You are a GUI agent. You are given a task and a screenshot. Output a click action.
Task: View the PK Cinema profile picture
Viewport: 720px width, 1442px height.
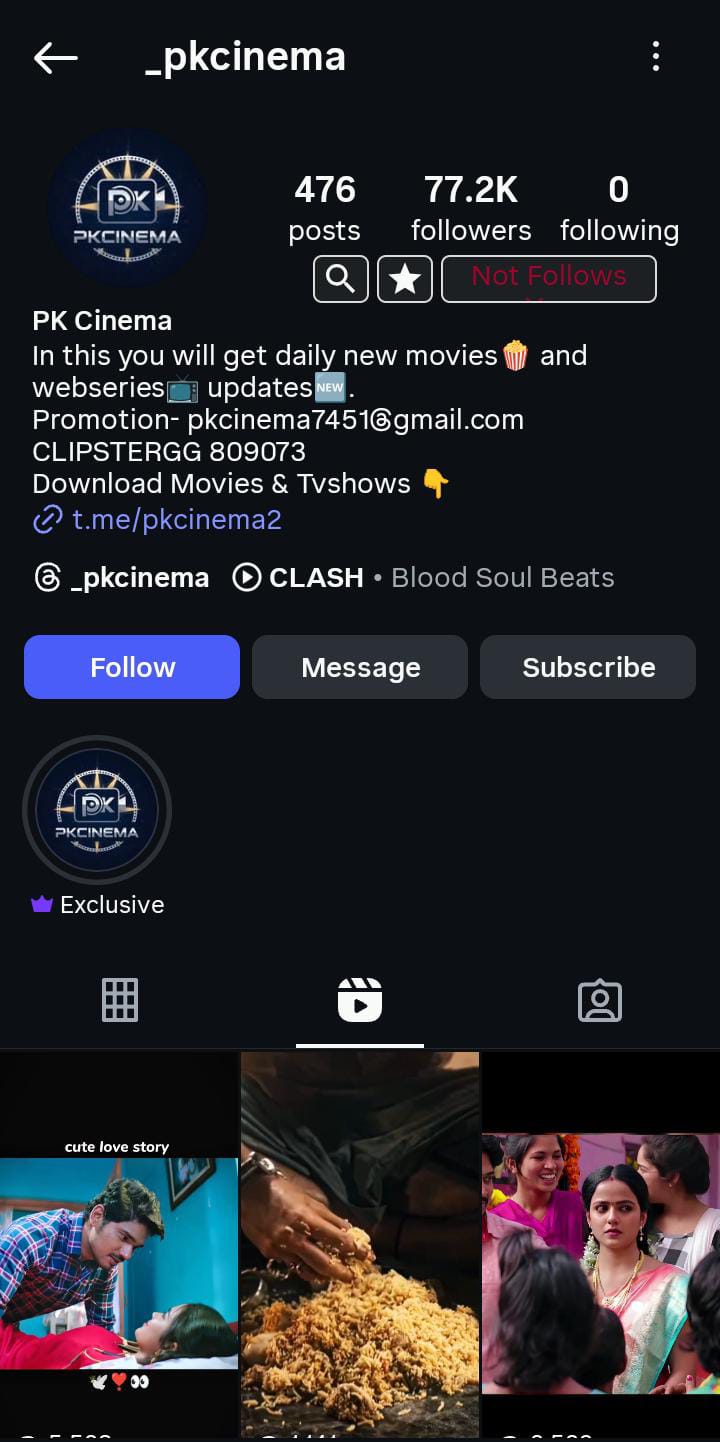(128, 208)
